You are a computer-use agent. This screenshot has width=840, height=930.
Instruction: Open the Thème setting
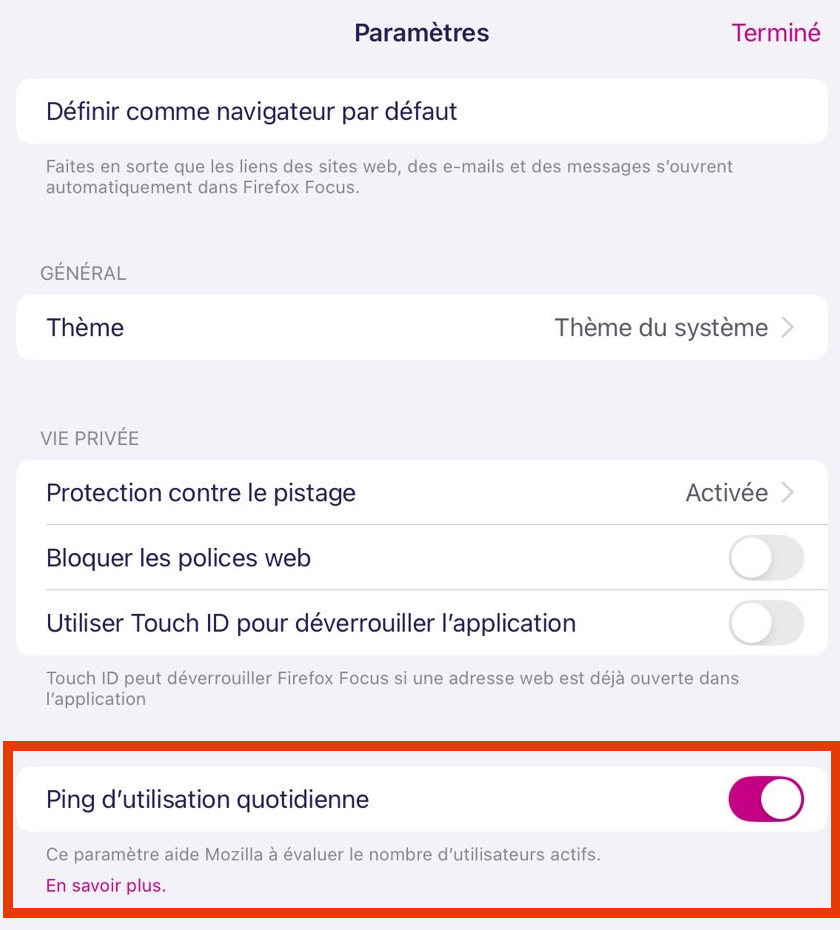[421, 328]
